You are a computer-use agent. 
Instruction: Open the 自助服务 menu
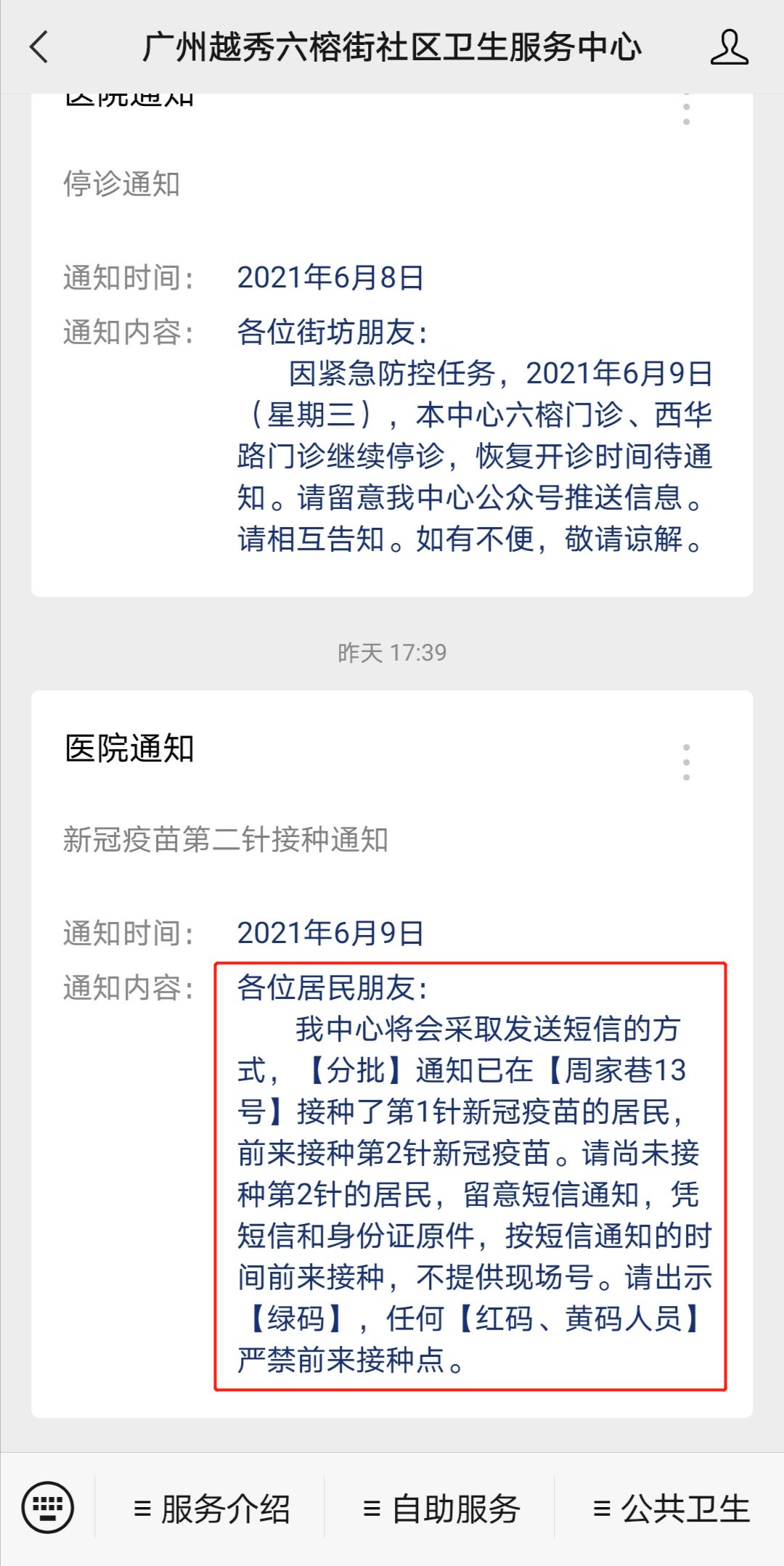coord(441,1509)
